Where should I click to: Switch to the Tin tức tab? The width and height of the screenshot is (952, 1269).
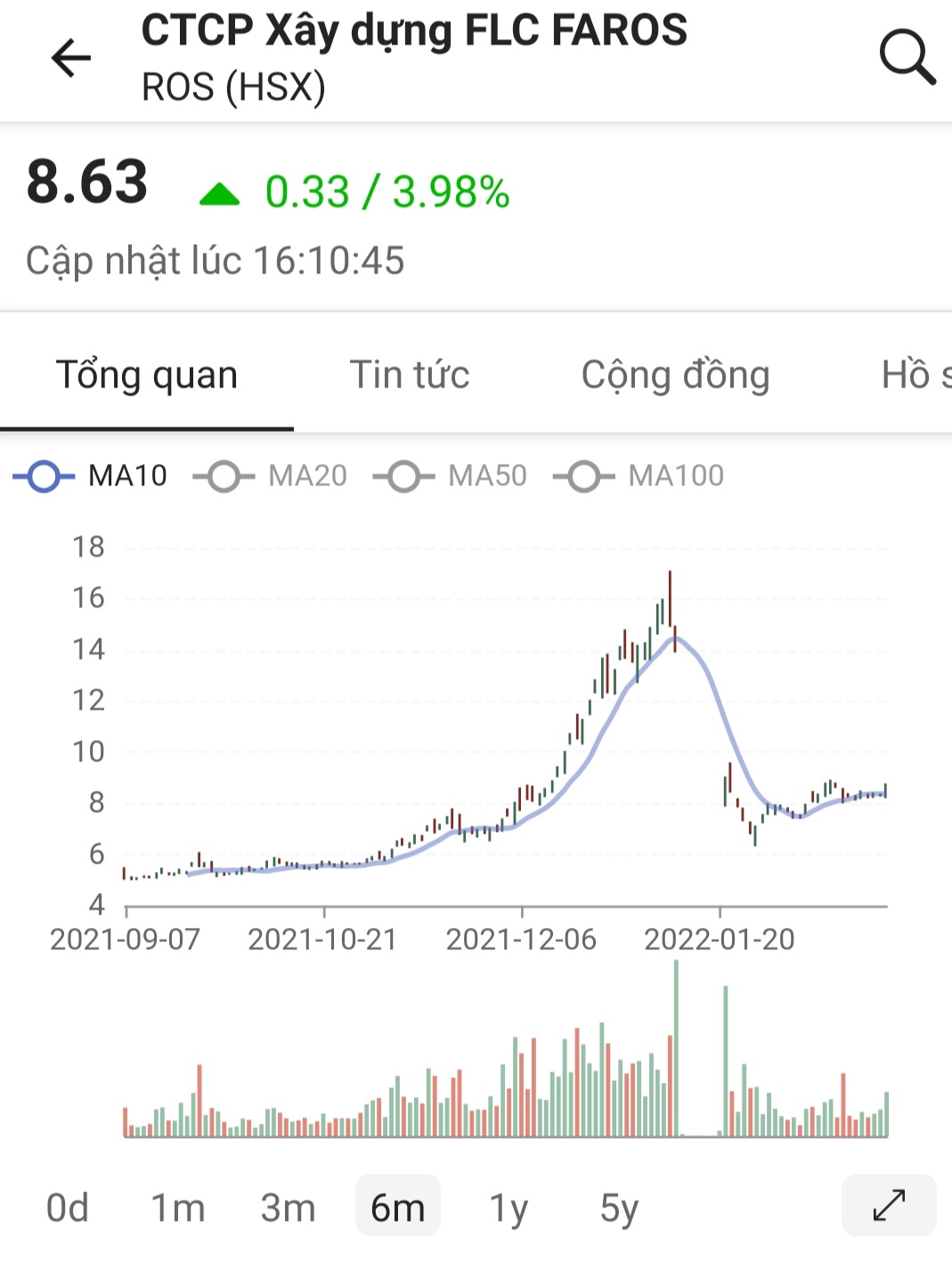tap(409, 375)
